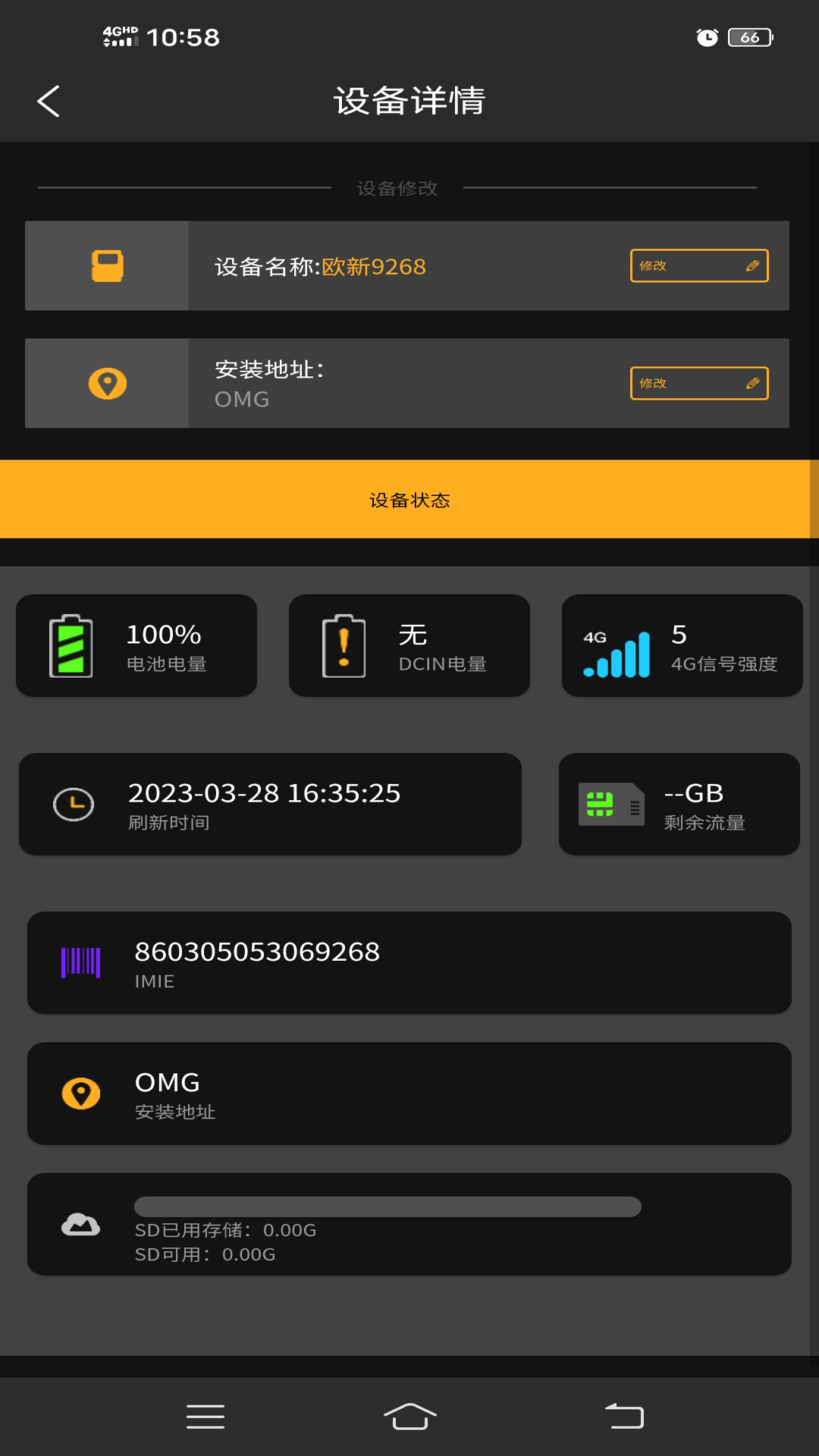Open system recent apps menu
The height and width of the screenshot is (1456, 819).
click(206, 1416)
